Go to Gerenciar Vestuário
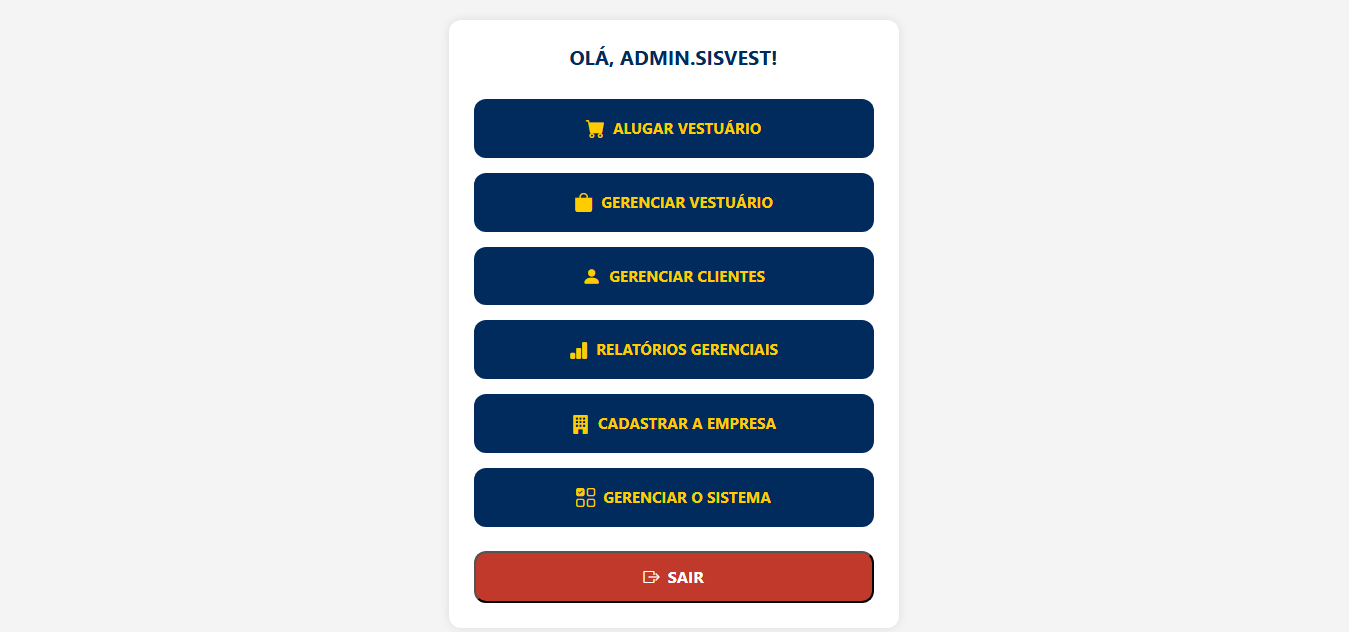The height and width of the screenshot is (632, 1349). tap(674, 202)
